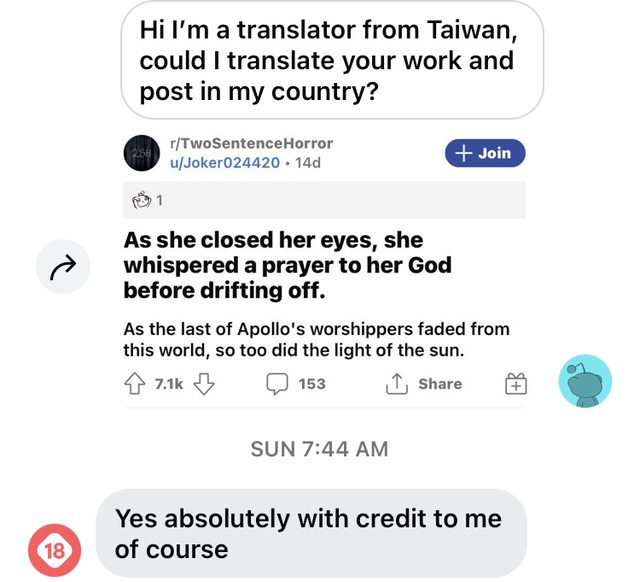Open the blue Snoo avatar profile
The height and width of the screenshot is (582, 640).
tap(584, 381)
